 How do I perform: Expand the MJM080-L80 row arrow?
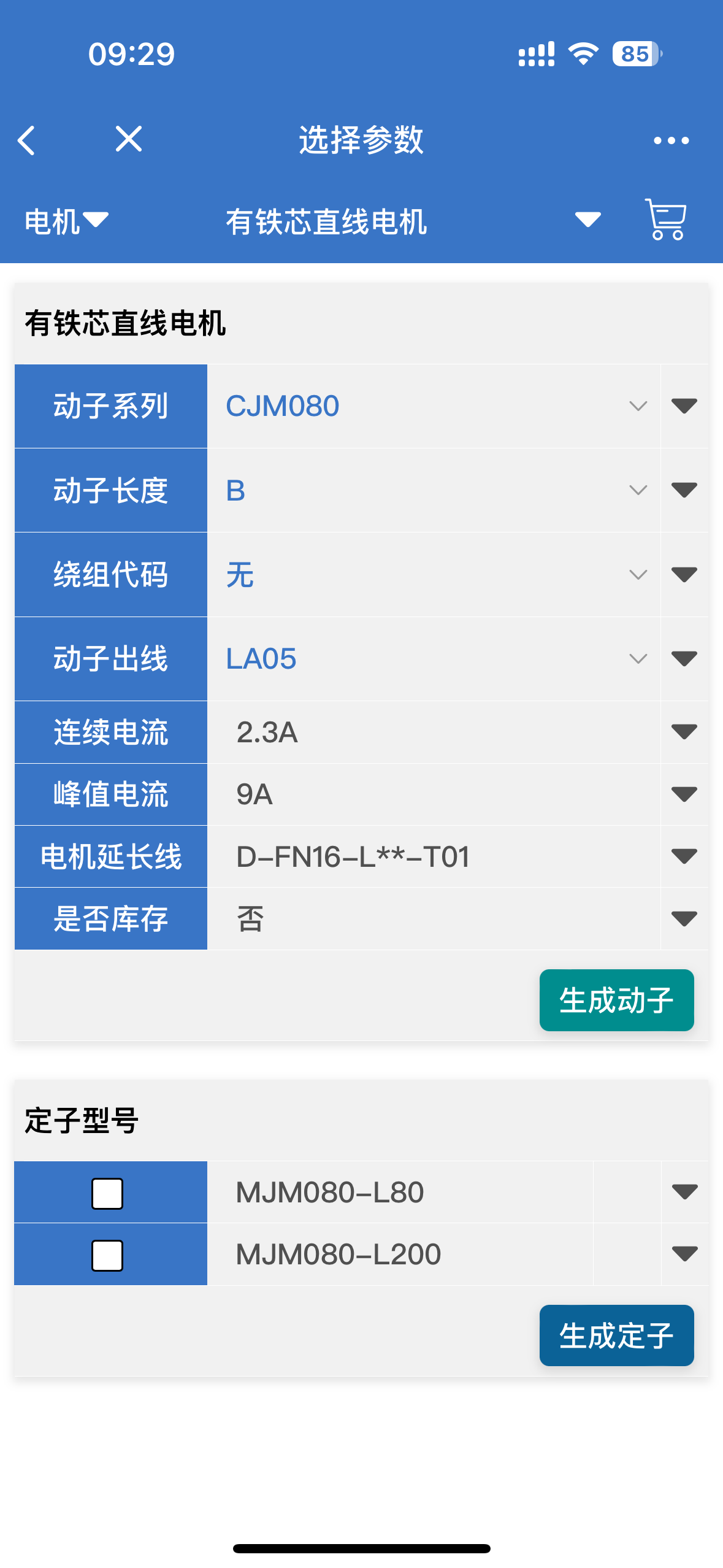click(x=684, y=1192)
